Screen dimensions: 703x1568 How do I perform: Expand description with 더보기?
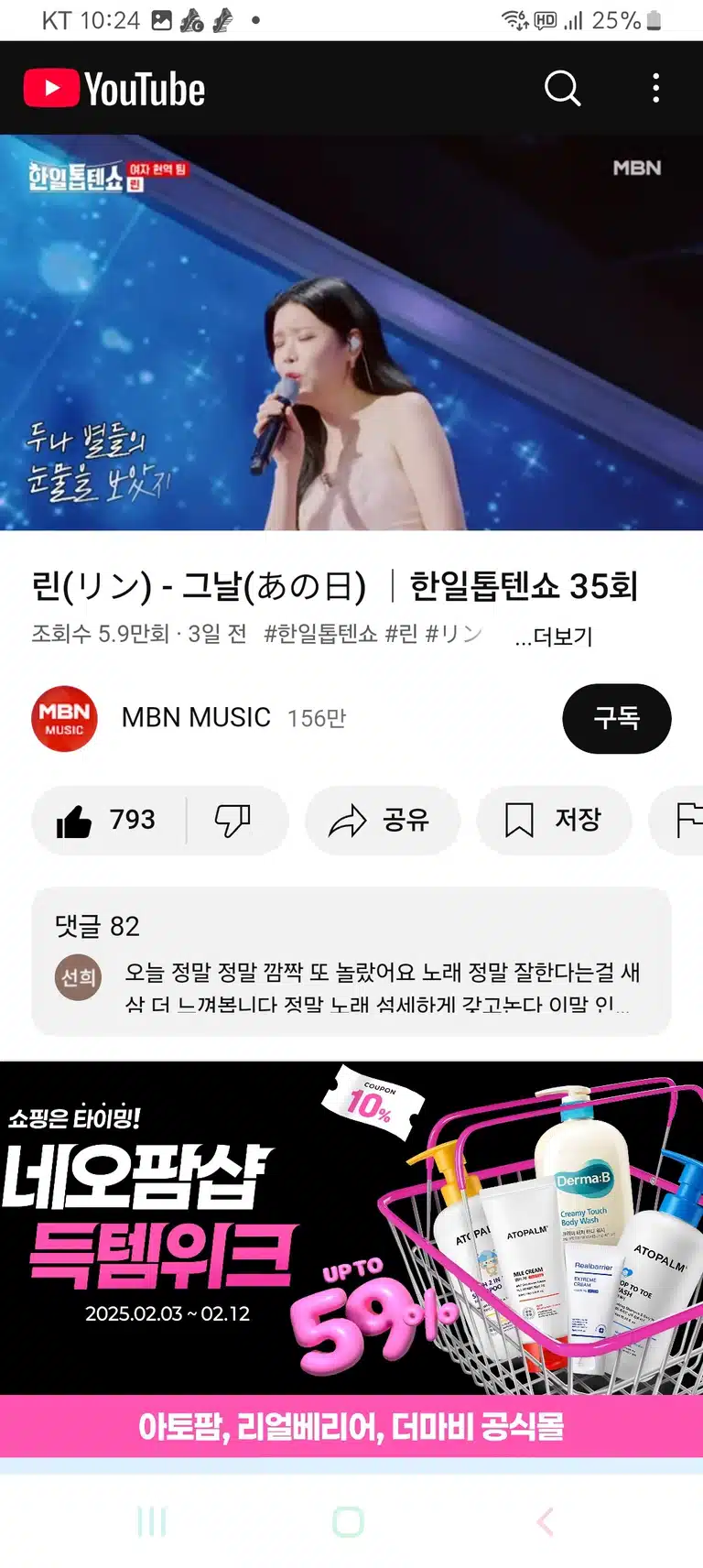coord(554,636)
